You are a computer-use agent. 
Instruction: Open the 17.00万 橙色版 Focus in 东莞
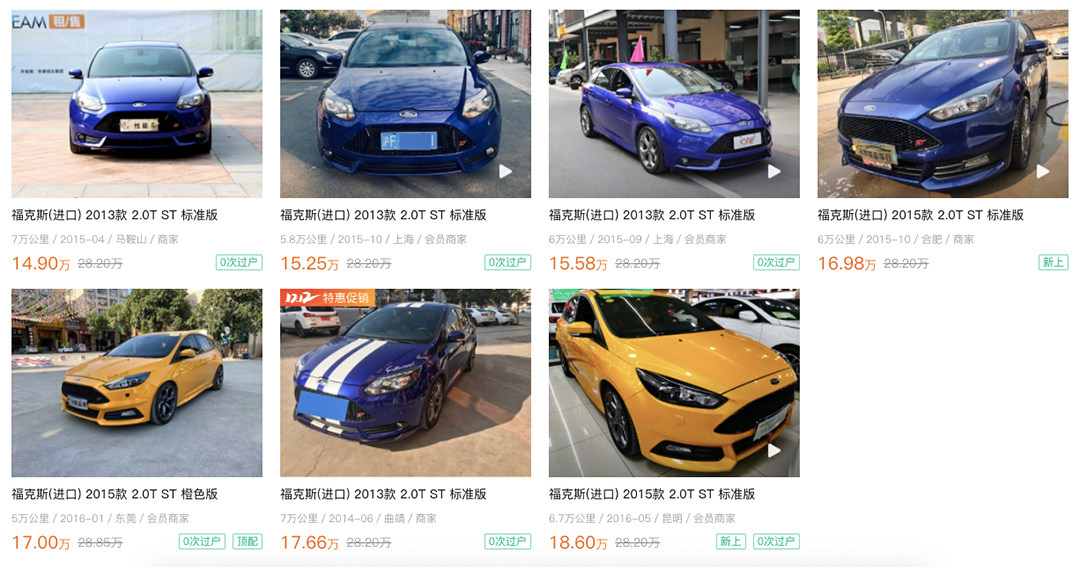click(x=136, y=383)
